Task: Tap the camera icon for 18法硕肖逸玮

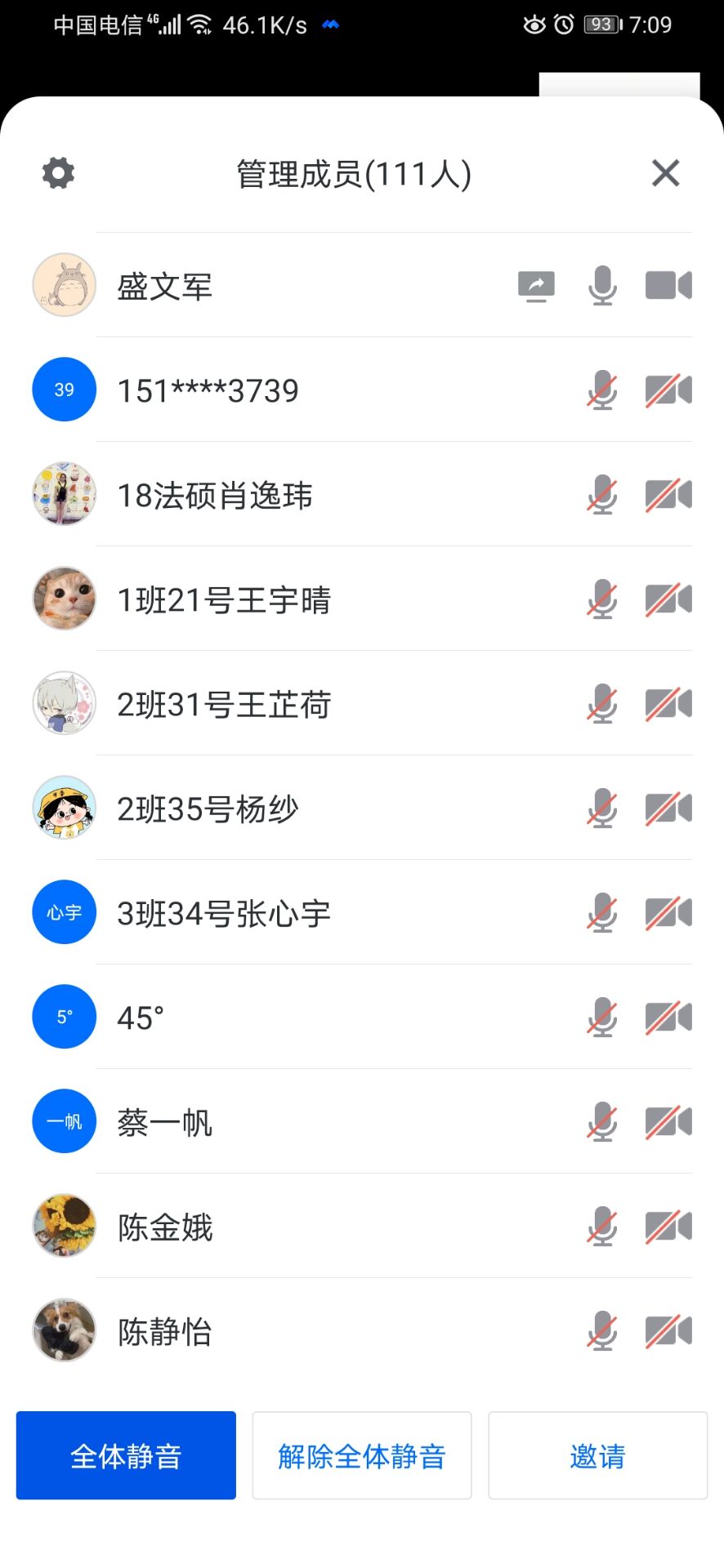Action: [668, 495]
